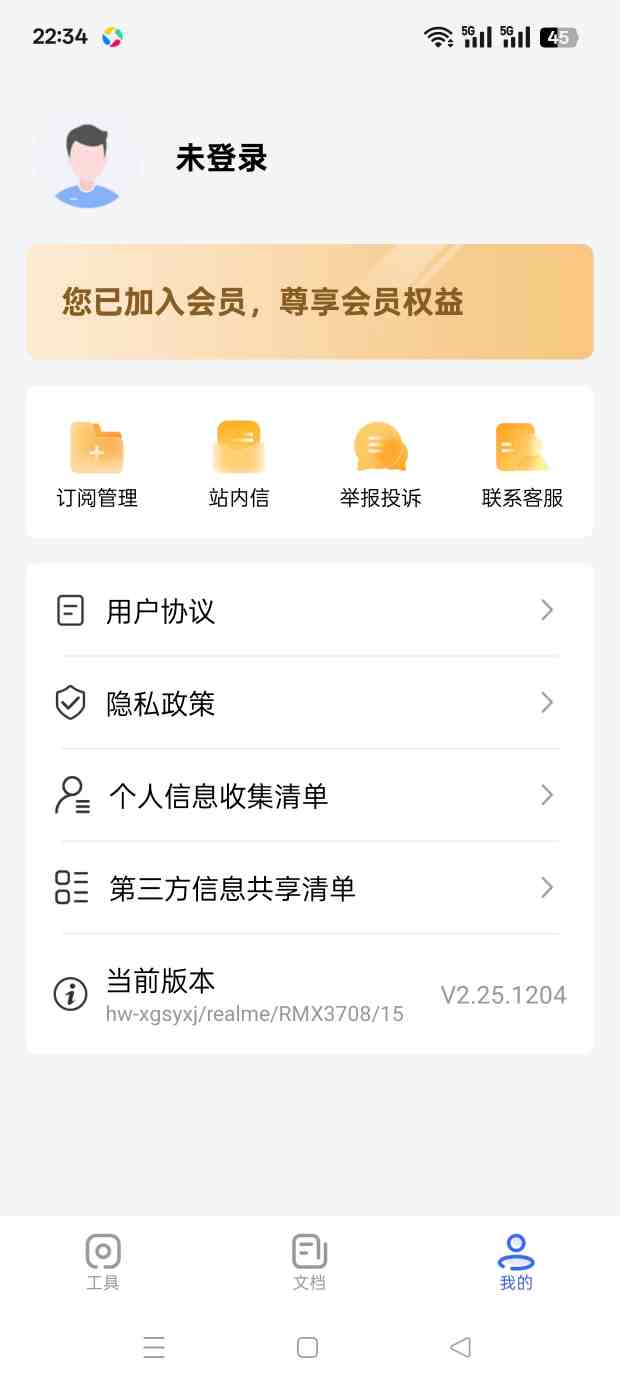Open the 用户协议 row
This screenshot has width=620, height=1386.
coord(310,610)
